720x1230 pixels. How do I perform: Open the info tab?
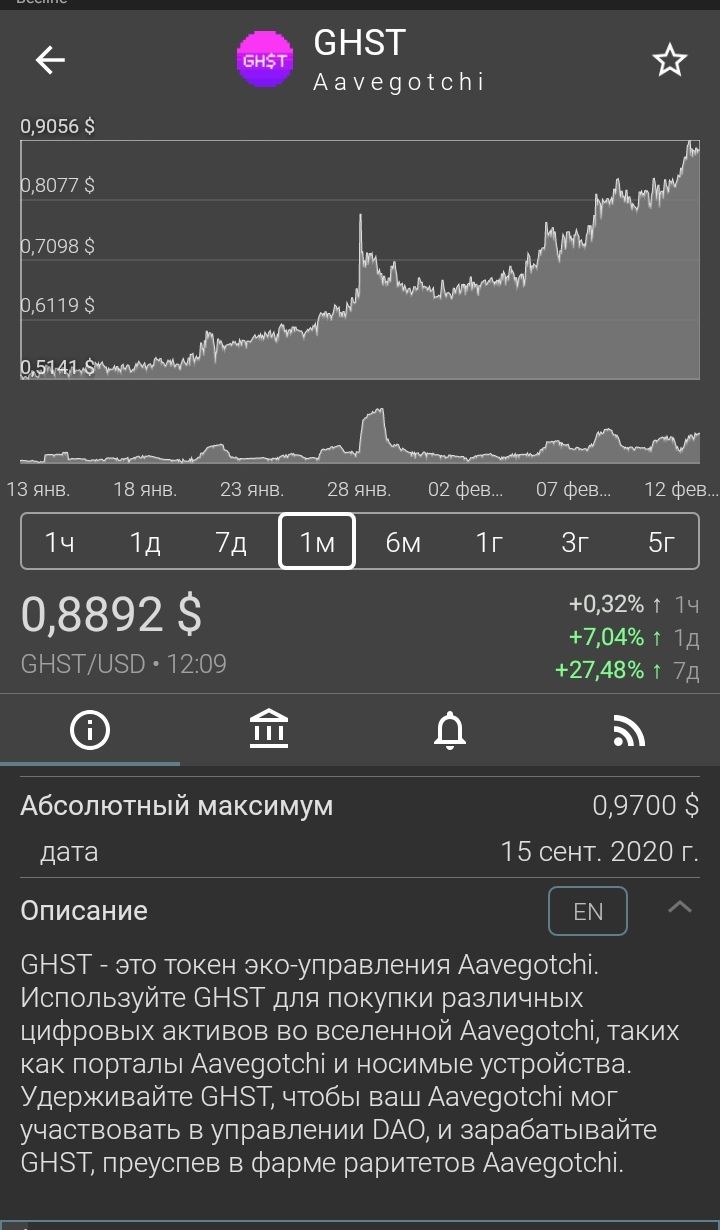[x=90, y=731]
